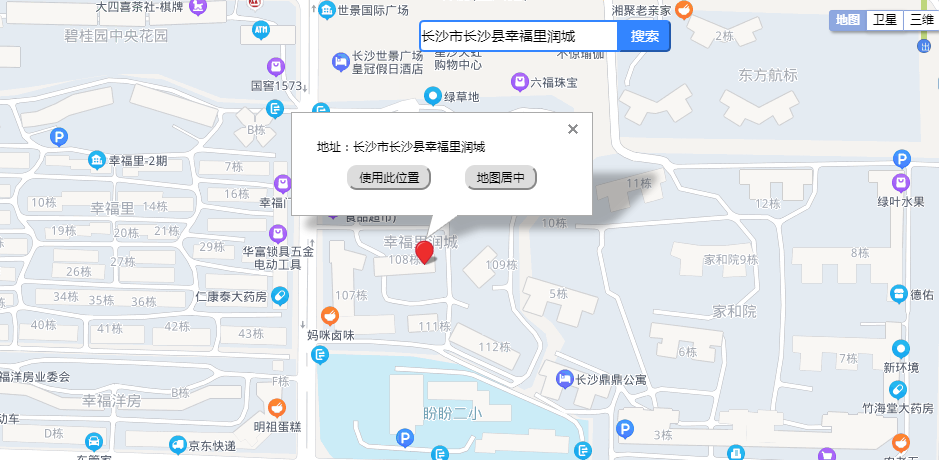Close the address info popup
The width and height of the screenshot is (939, 460).
pos(573,129)
